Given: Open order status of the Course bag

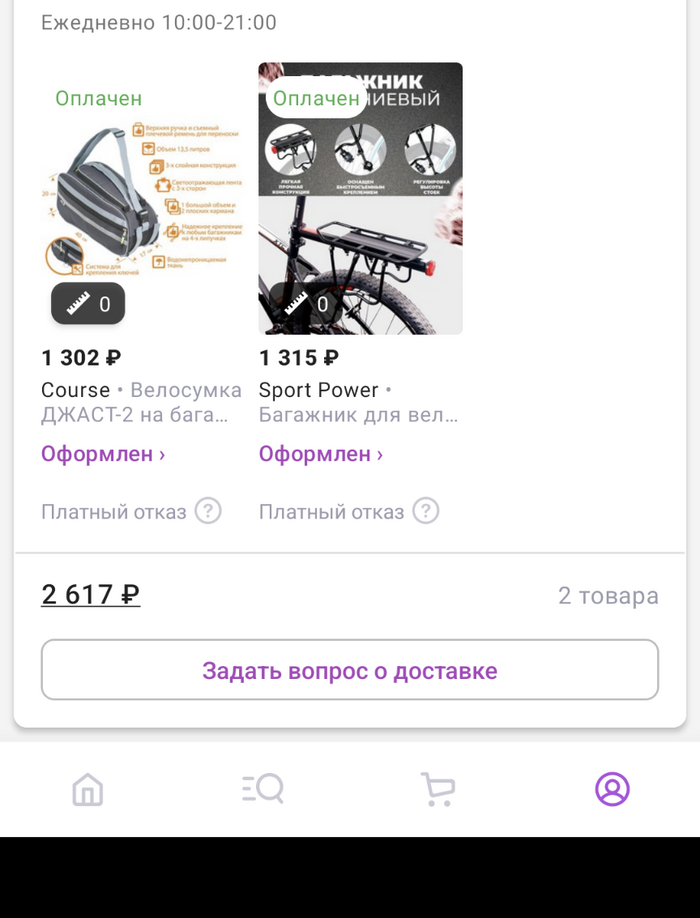Looking at the screenshot, I should click(103, 454).
